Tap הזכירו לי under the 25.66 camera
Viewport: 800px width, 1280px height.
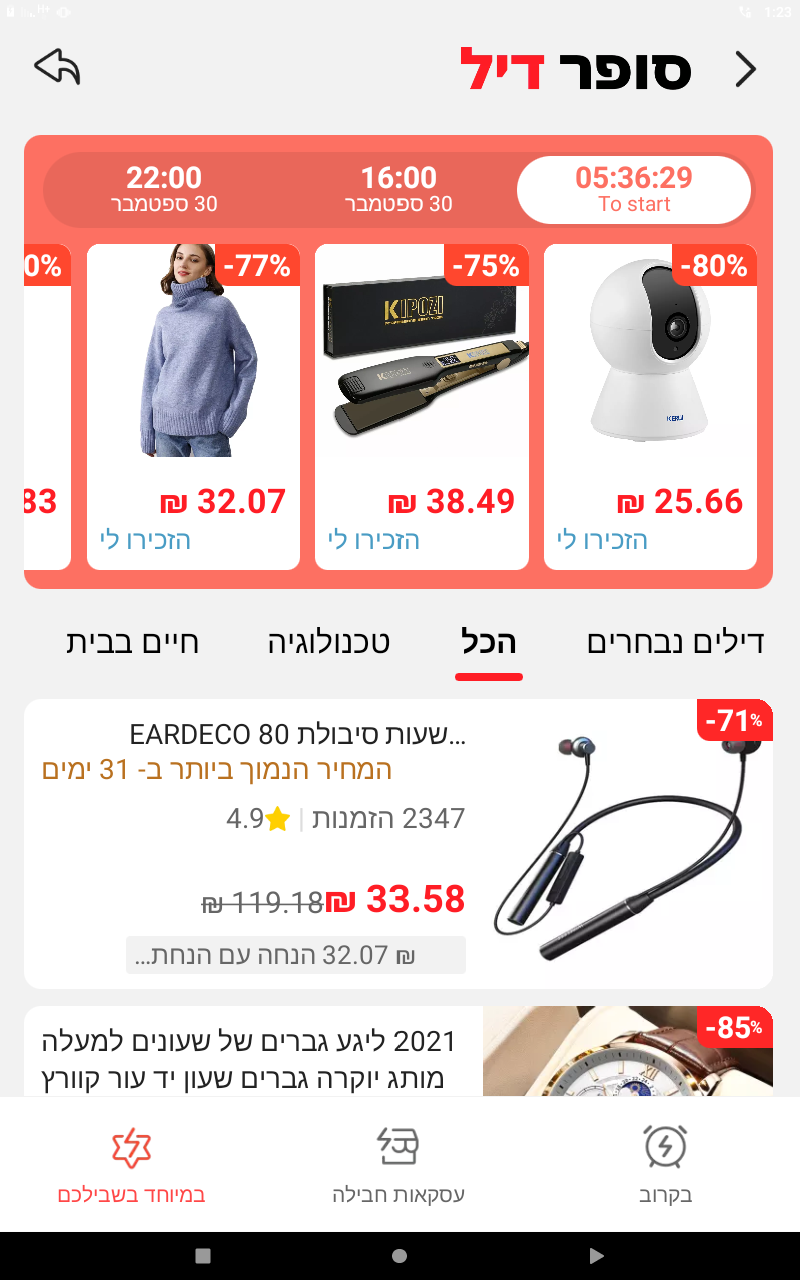point(602,540)
